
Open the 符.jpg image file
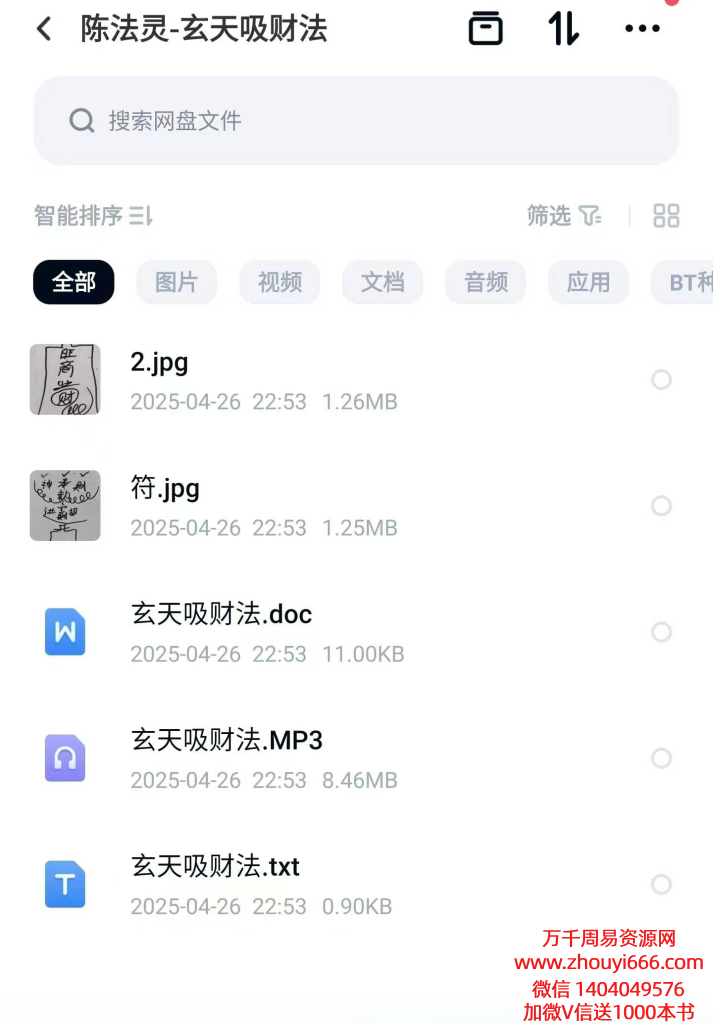tap(165, 488)
